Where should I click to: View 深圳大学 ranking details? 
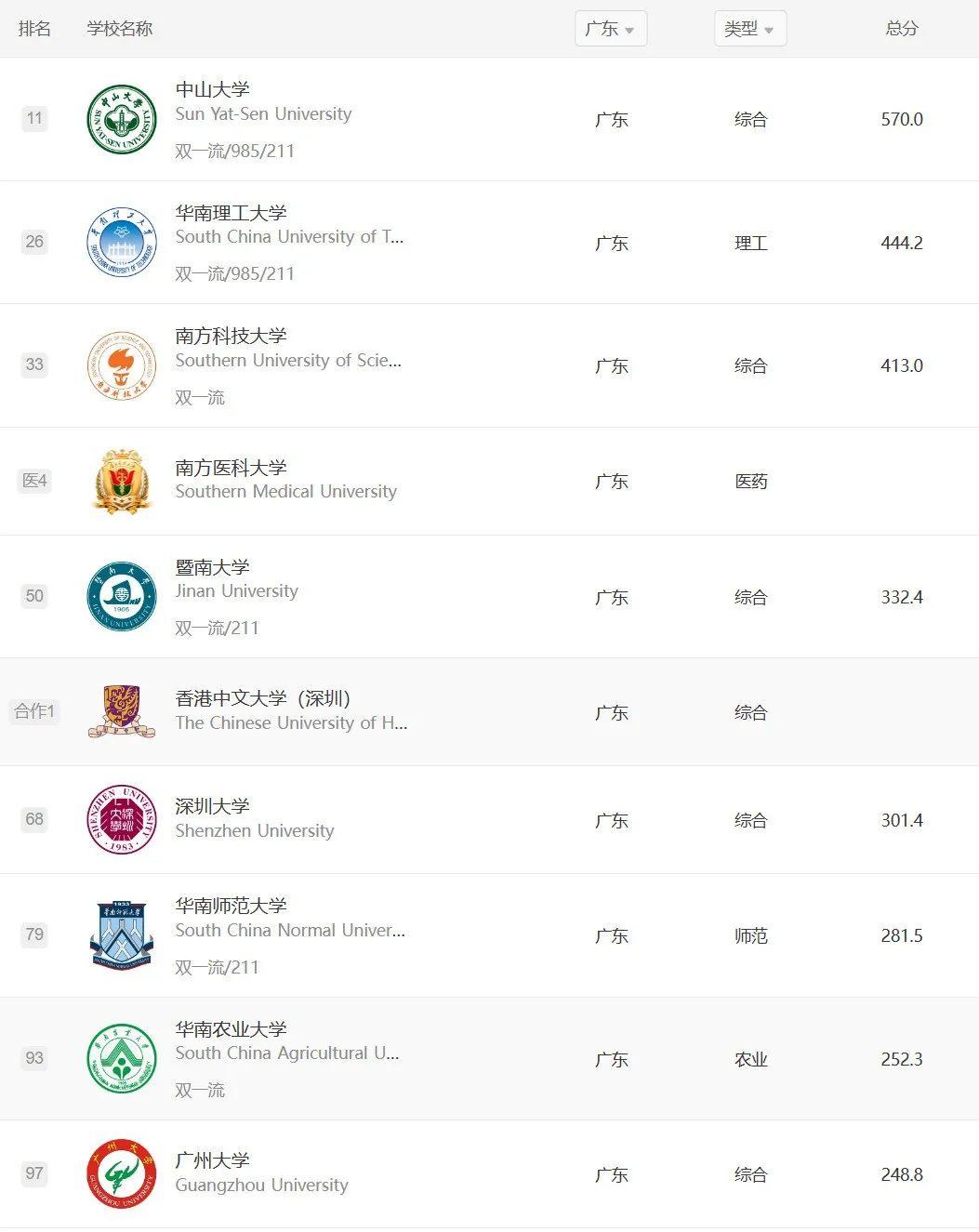(213, 806)
